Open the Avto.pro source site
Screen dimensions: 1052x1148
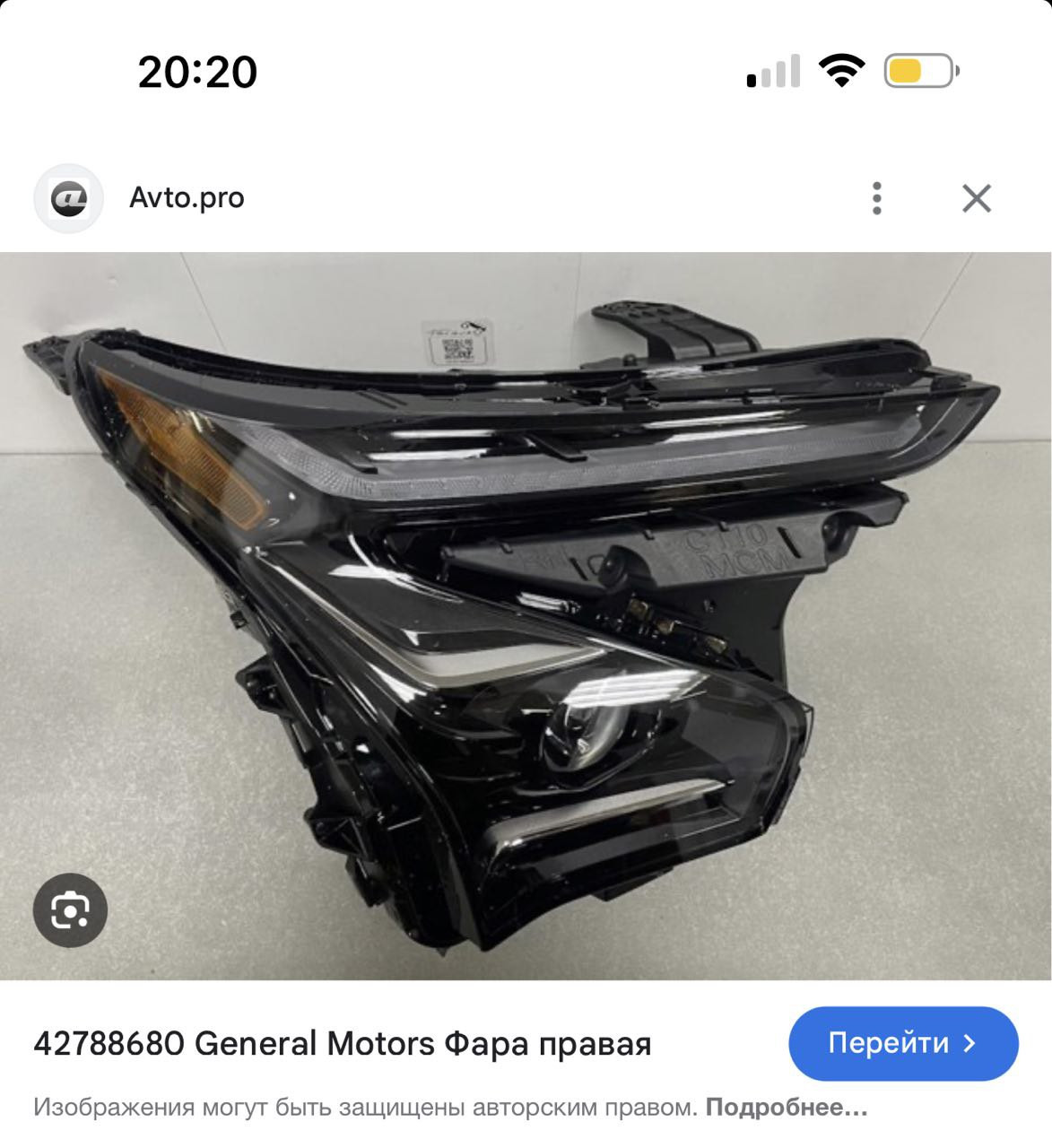click(x=187, y=198)
